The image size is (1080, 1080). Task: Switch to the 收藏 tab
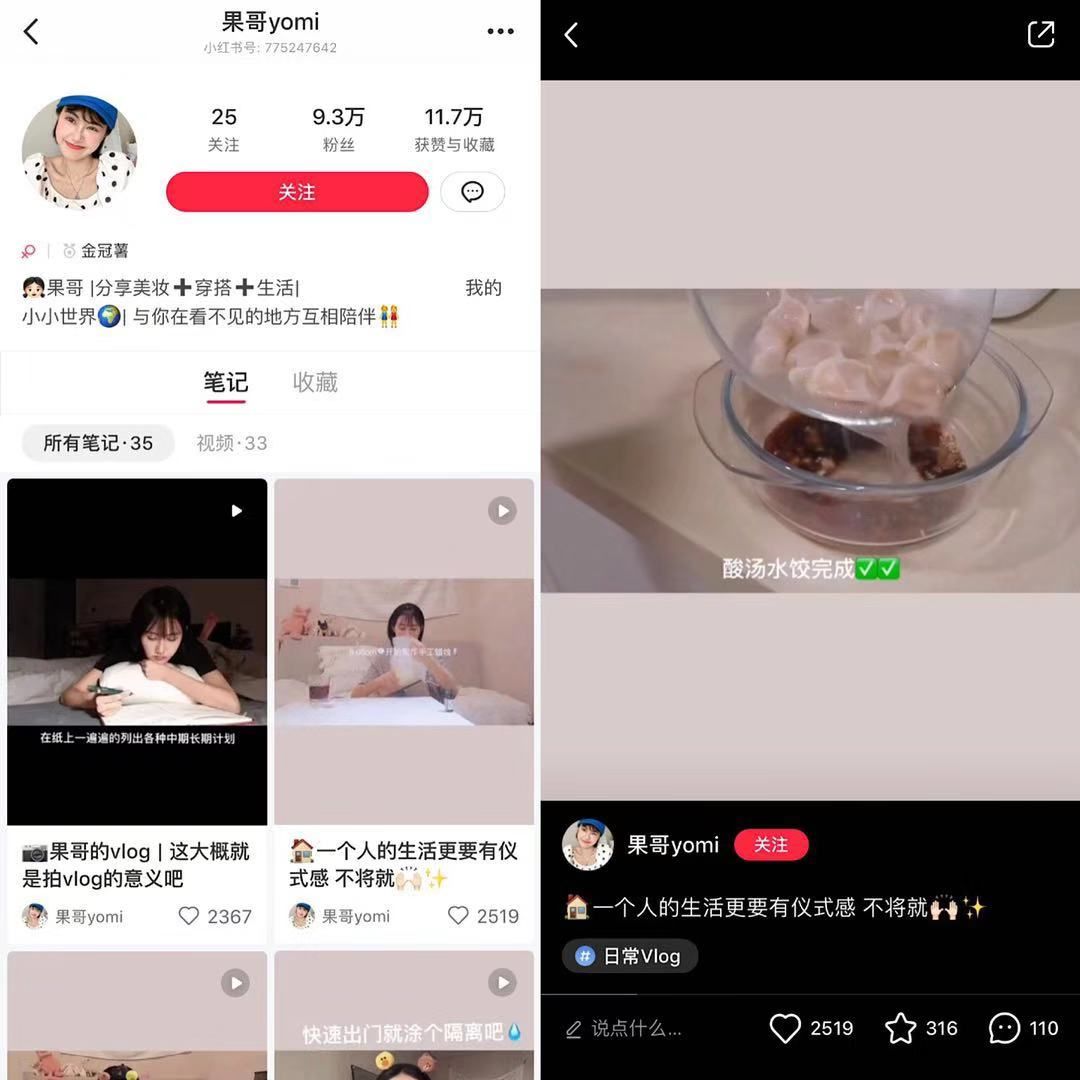(315, 382)
